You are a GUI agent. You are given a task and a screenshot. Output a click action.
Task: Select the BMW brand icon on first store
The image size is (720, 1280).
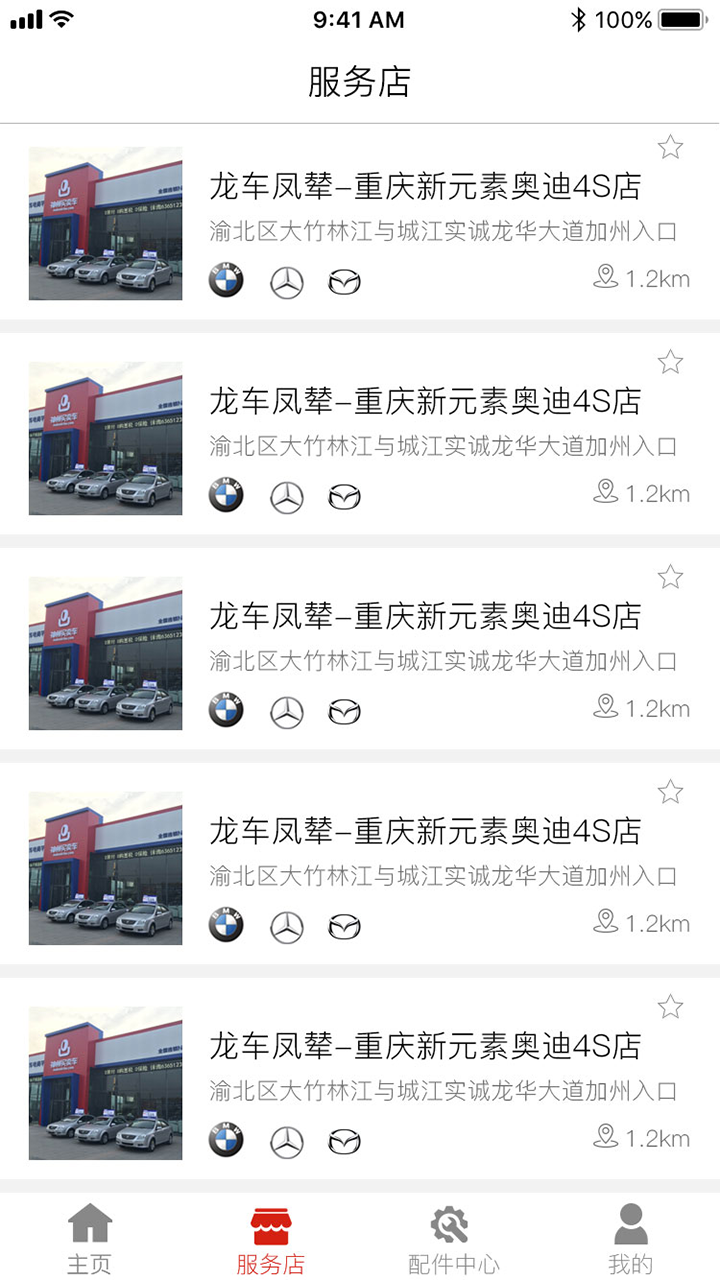(226, 281)
